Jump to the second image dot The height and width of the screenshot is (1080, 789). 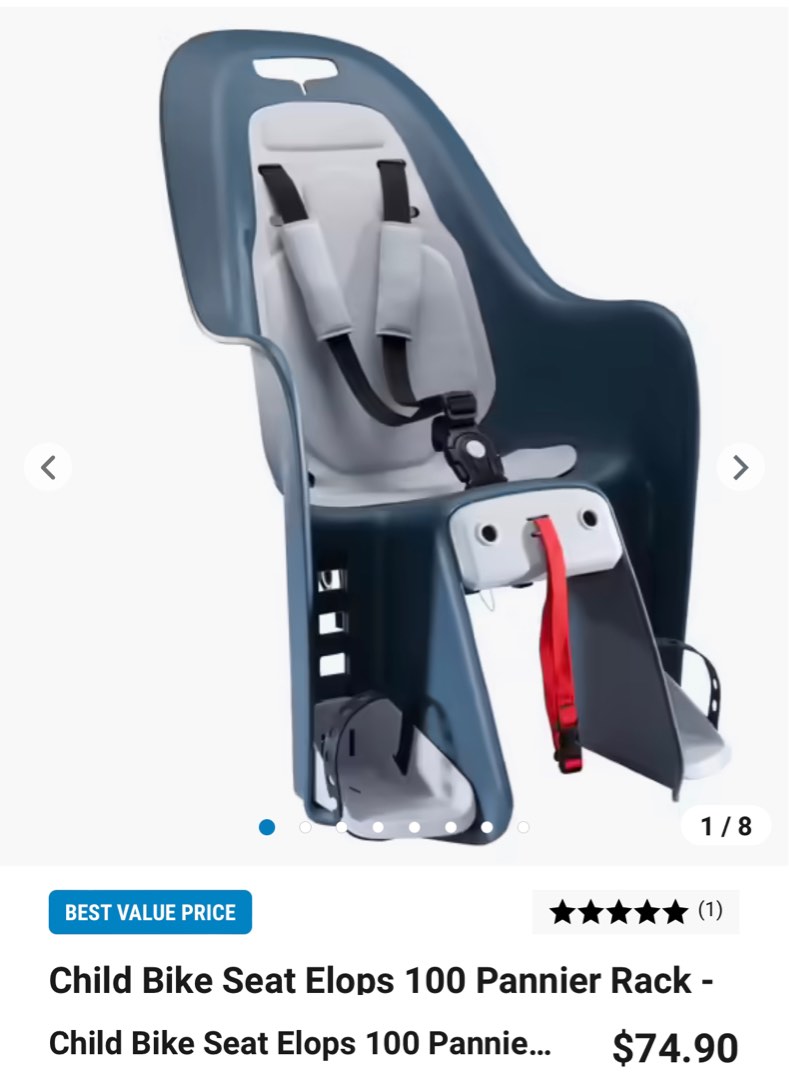(x=305, y=827)
